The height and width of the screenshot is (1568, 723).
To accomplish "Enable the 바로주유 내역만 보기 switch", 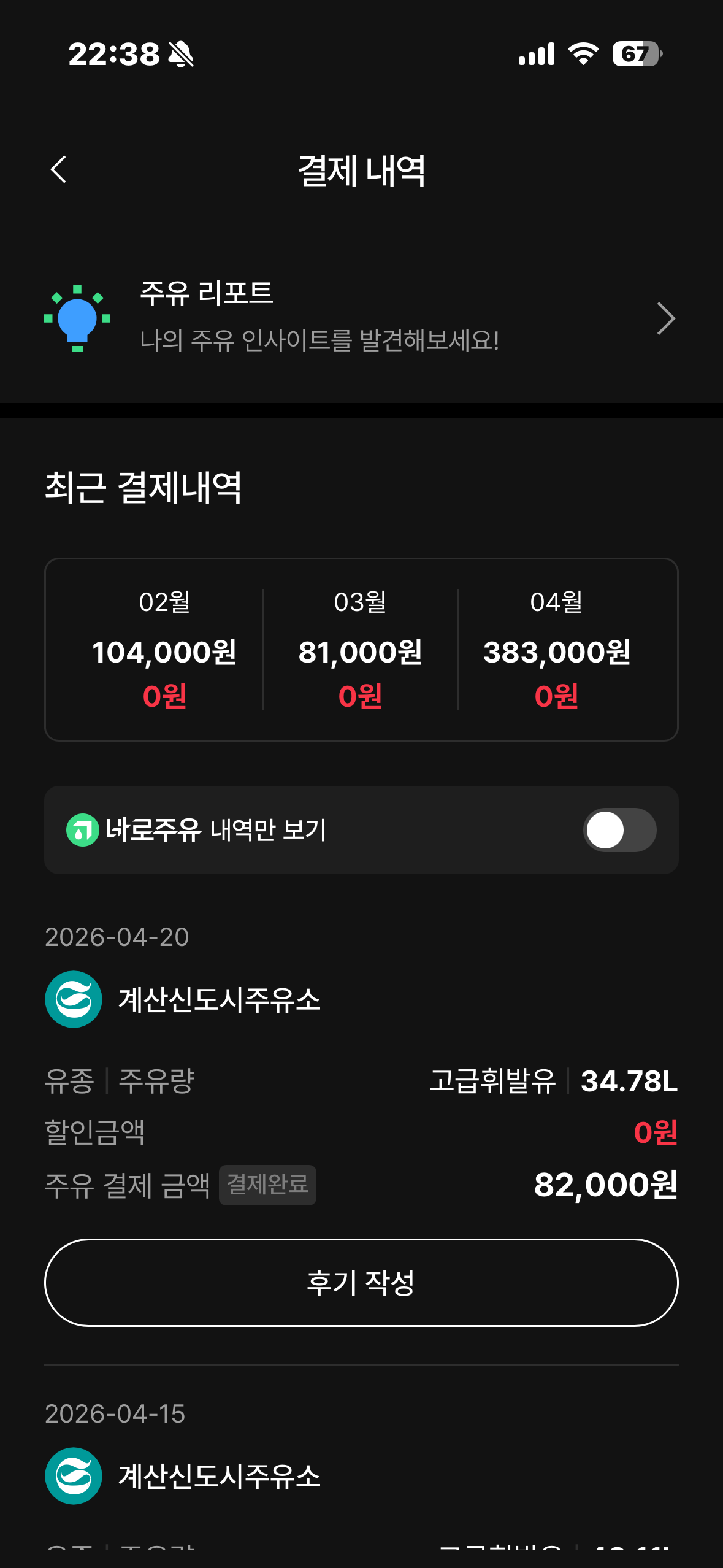I will (619, 830).
